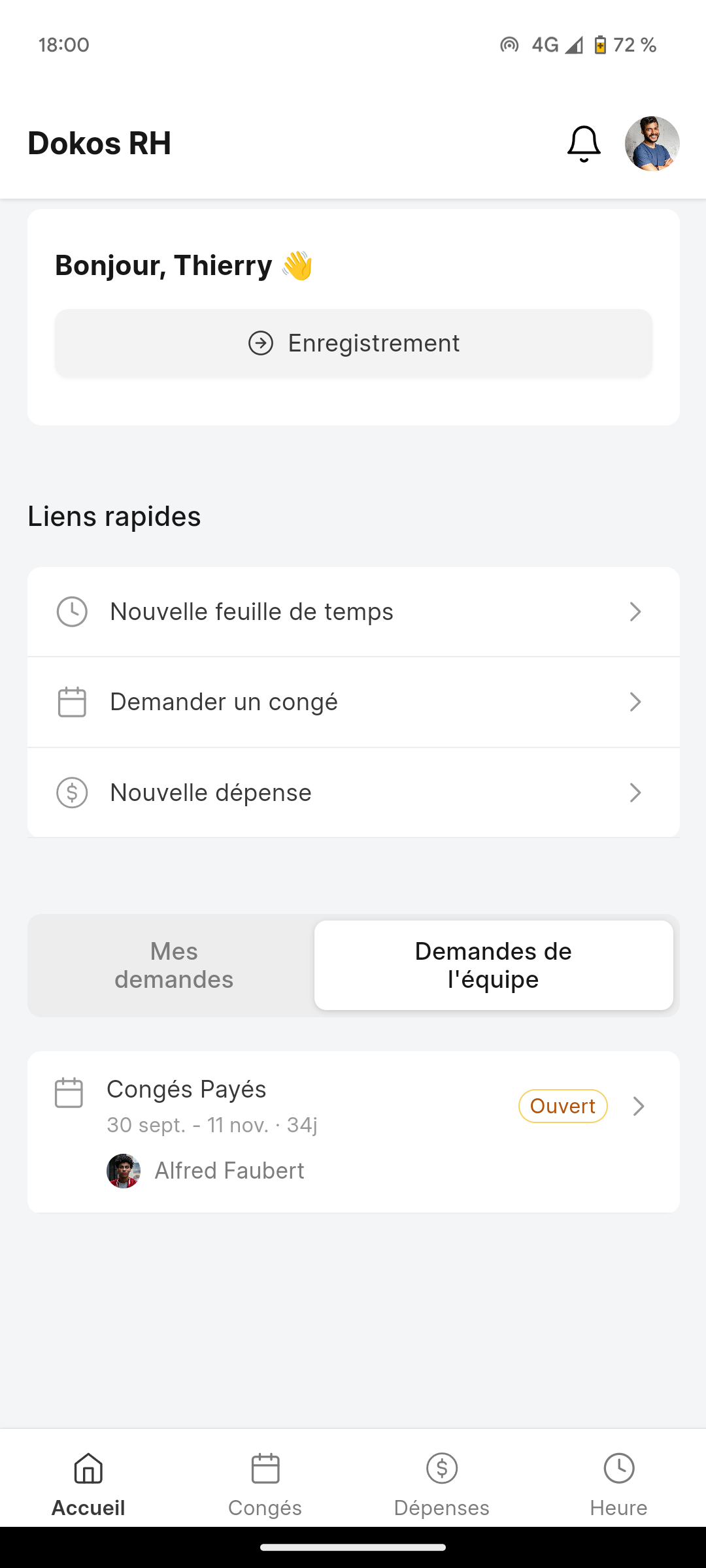This screenshot has height=1568, width=706.
Task: Open Congés via the calendar icon
Action: 265,1467
